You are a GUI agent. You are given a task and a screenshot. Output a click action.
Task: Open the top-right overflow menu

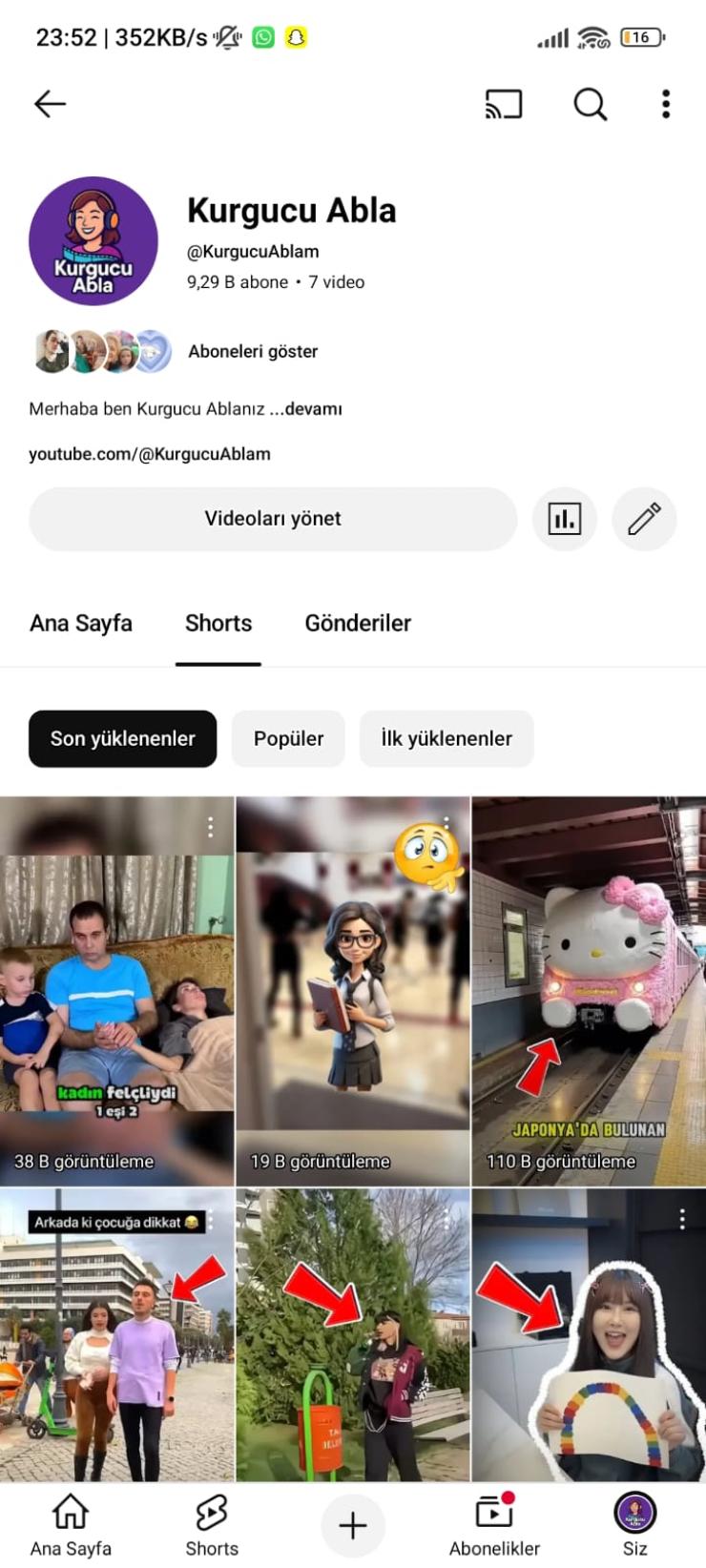click(666, 104)
